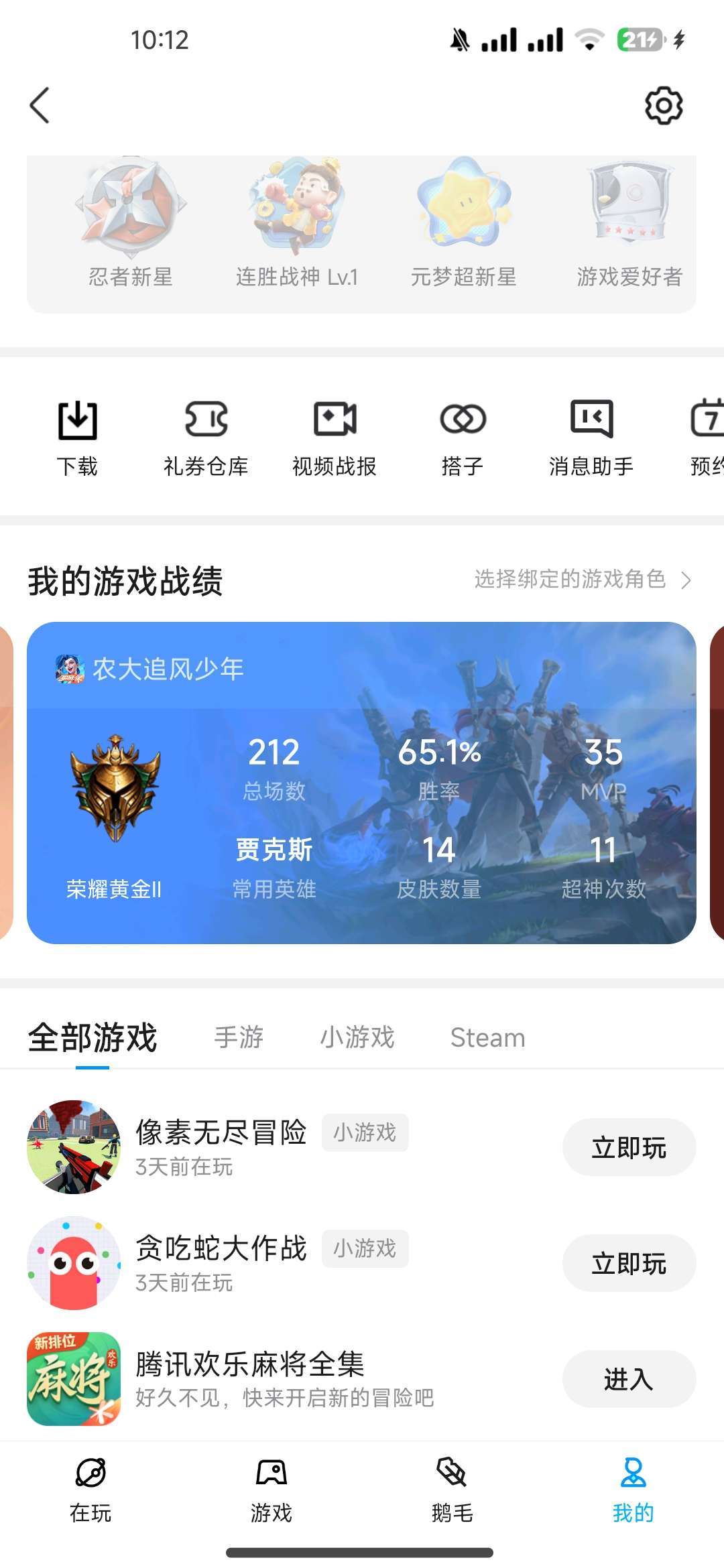Image resolution: width=724 pixels, height=1568 pixels.
Task: Open the 下载 downloads shortcut
Action: point(77,438)
